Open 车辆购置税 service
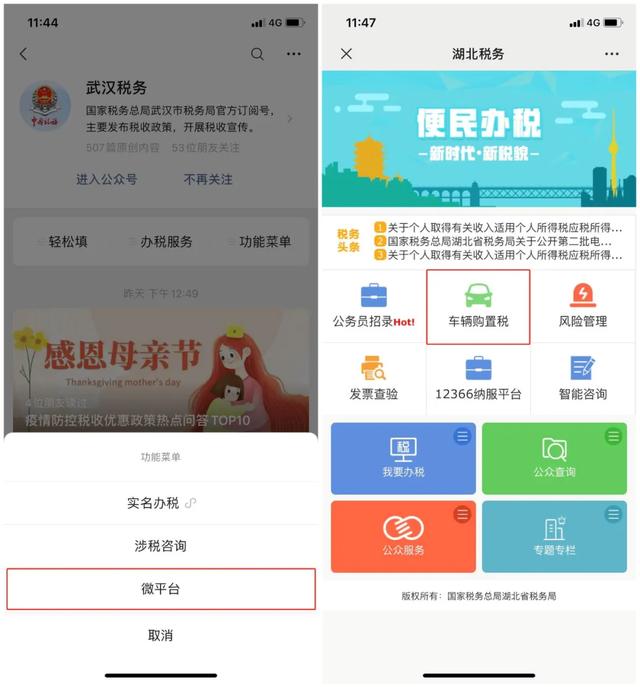640x687 pixels. pyautogui.click(x=478, y=306)
